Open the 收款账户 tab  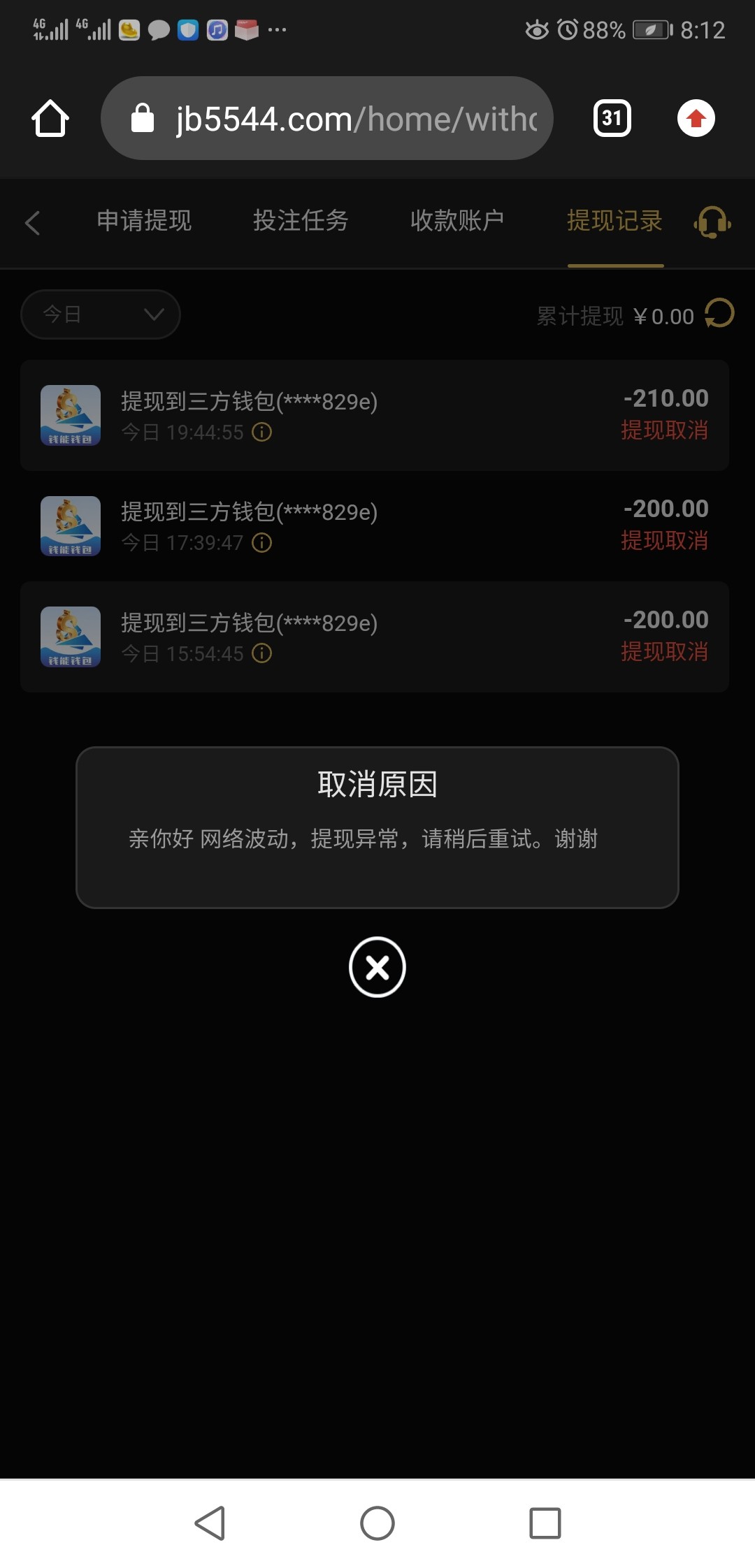tap(458, 220)
